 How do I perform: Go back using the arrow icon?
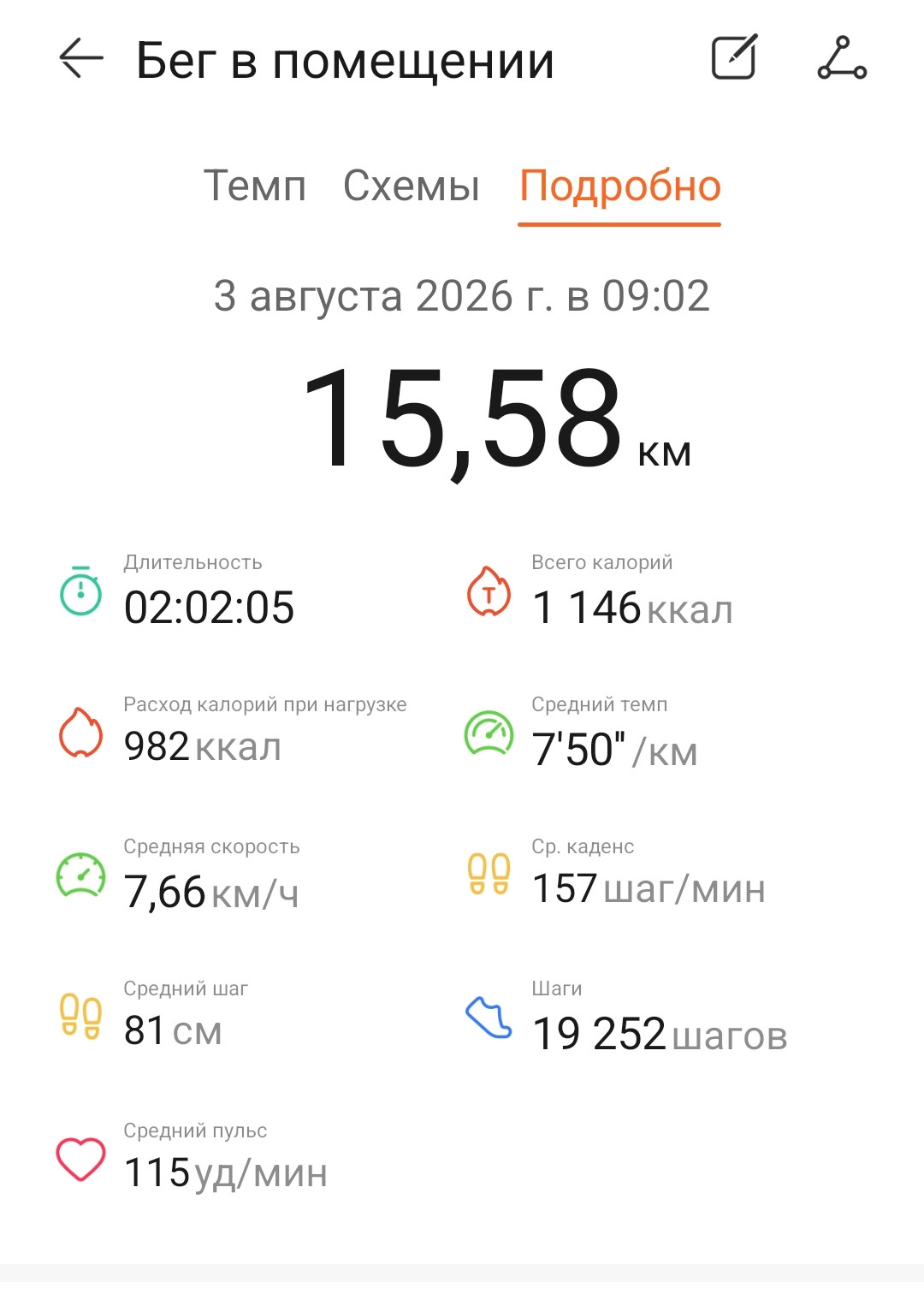pos(81,60)
